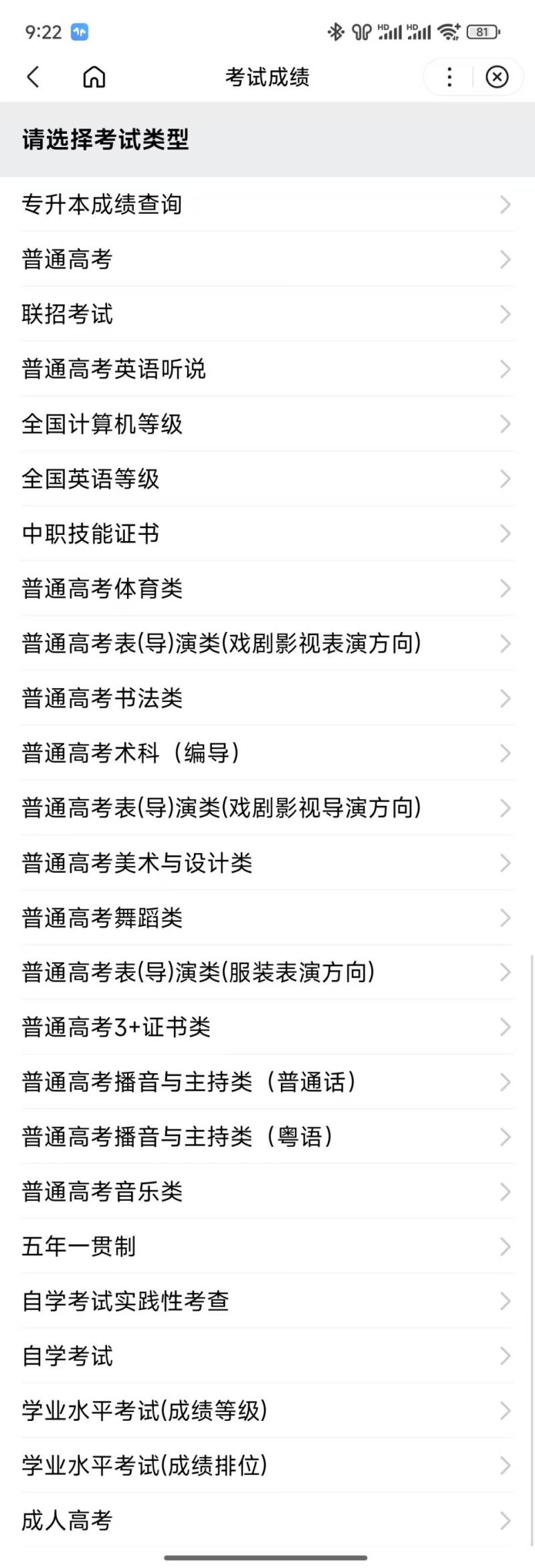Open the three-dot more options menu
This screenshot has width=535, height=1568.
[449, 77]
